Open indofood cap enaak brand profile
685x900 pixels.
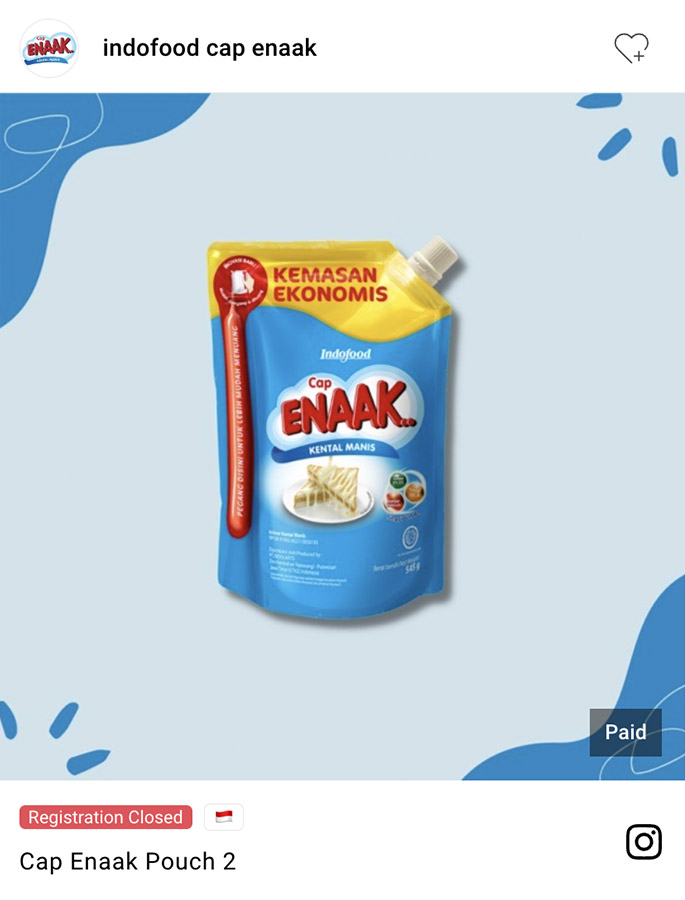pyautogui.click(x=209, y=47)
